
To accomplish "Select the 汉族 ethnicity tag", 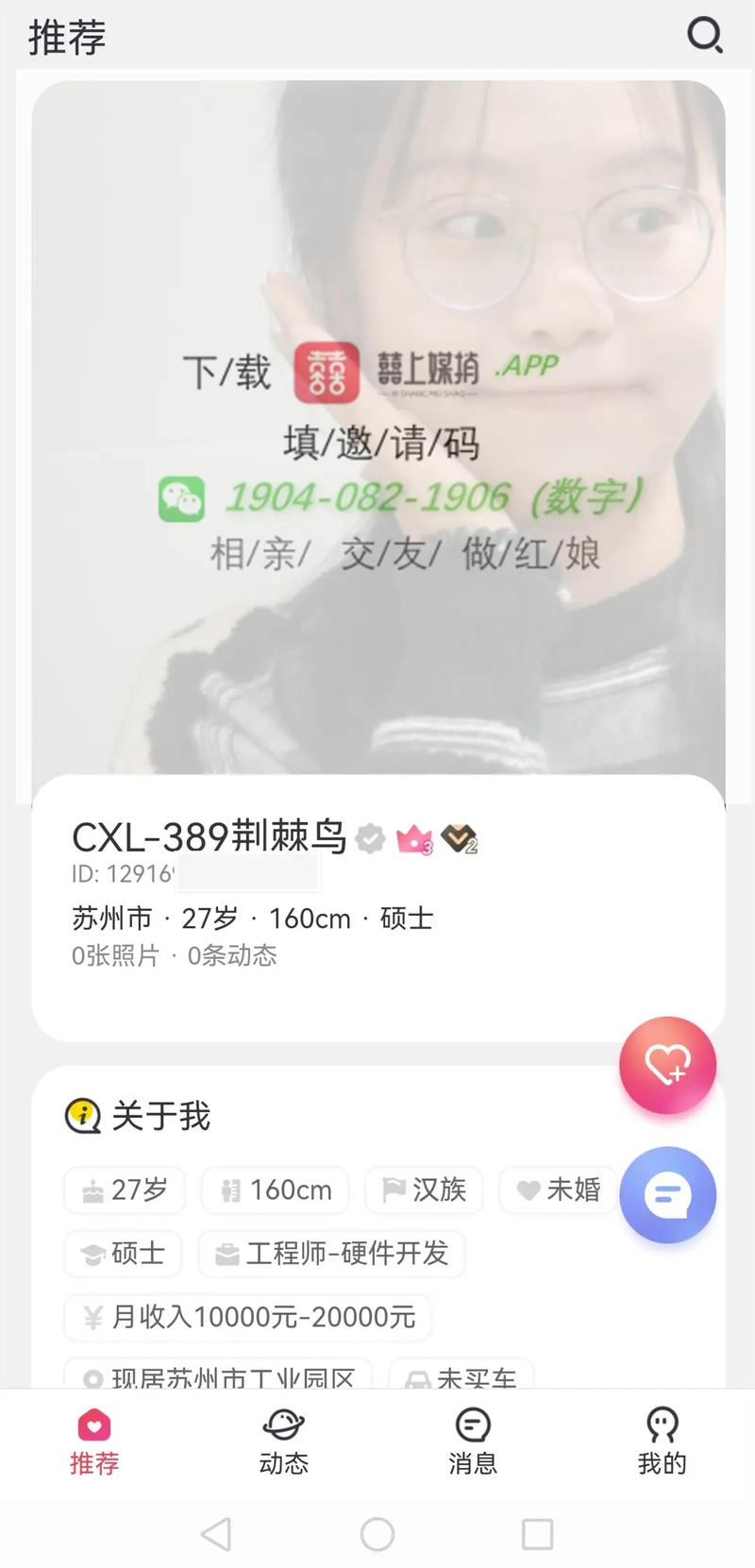I will coord(423,1190).
